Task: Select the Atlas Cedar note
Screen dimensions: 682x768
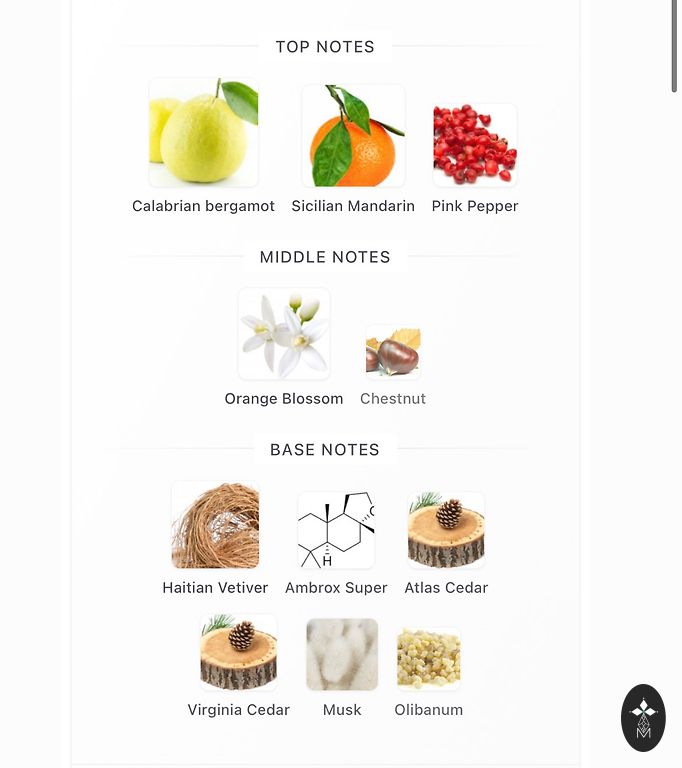Action: coord(446,530)
